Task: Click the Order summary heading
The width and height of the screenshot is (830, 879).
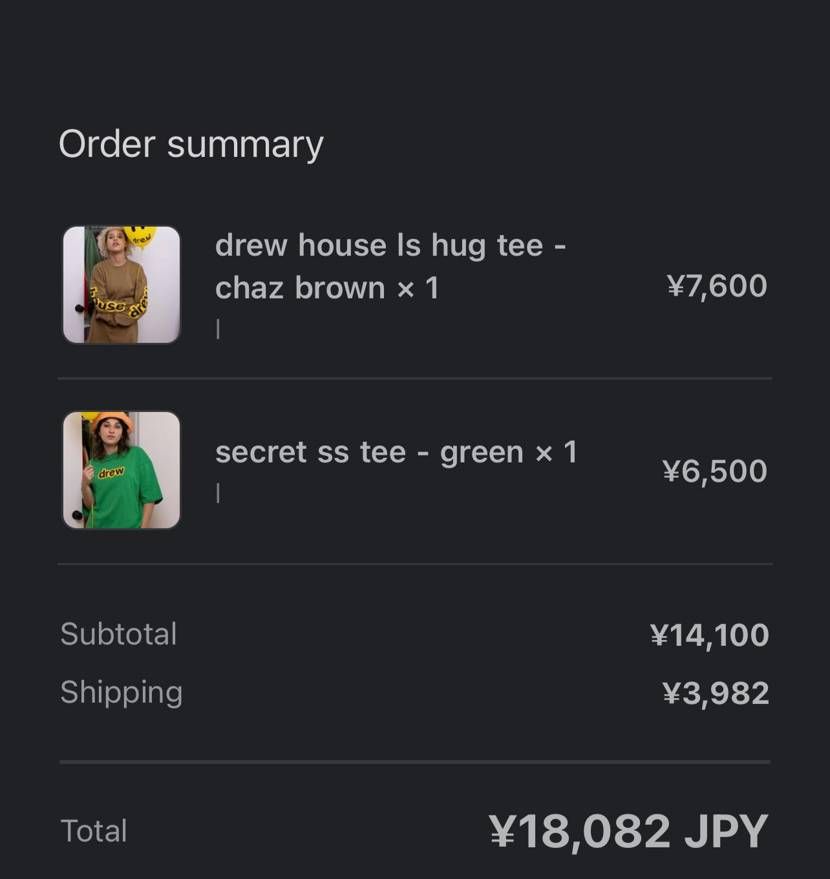Action: (191, 144)
